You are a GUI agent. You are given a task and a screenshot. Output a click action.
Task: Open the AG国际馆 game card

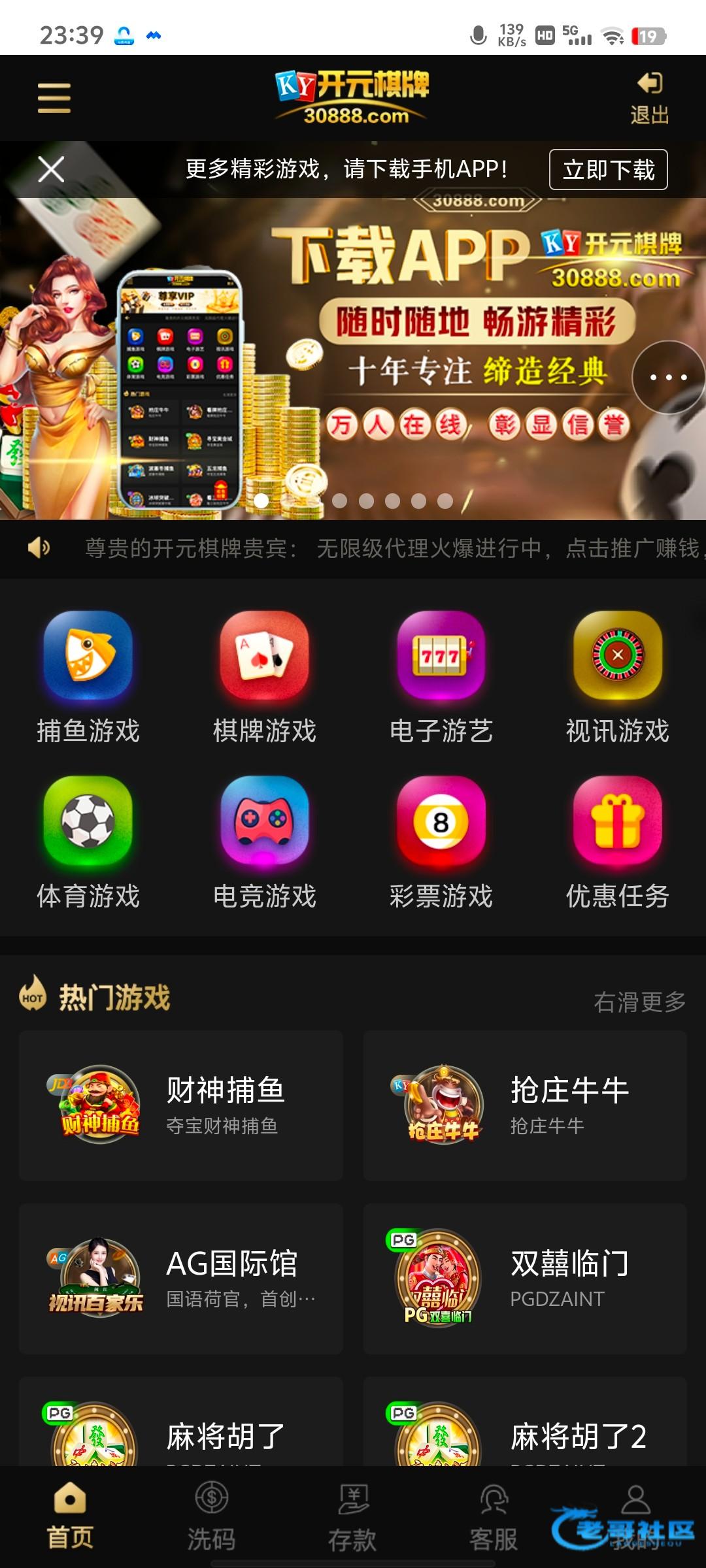[181, 1279]
